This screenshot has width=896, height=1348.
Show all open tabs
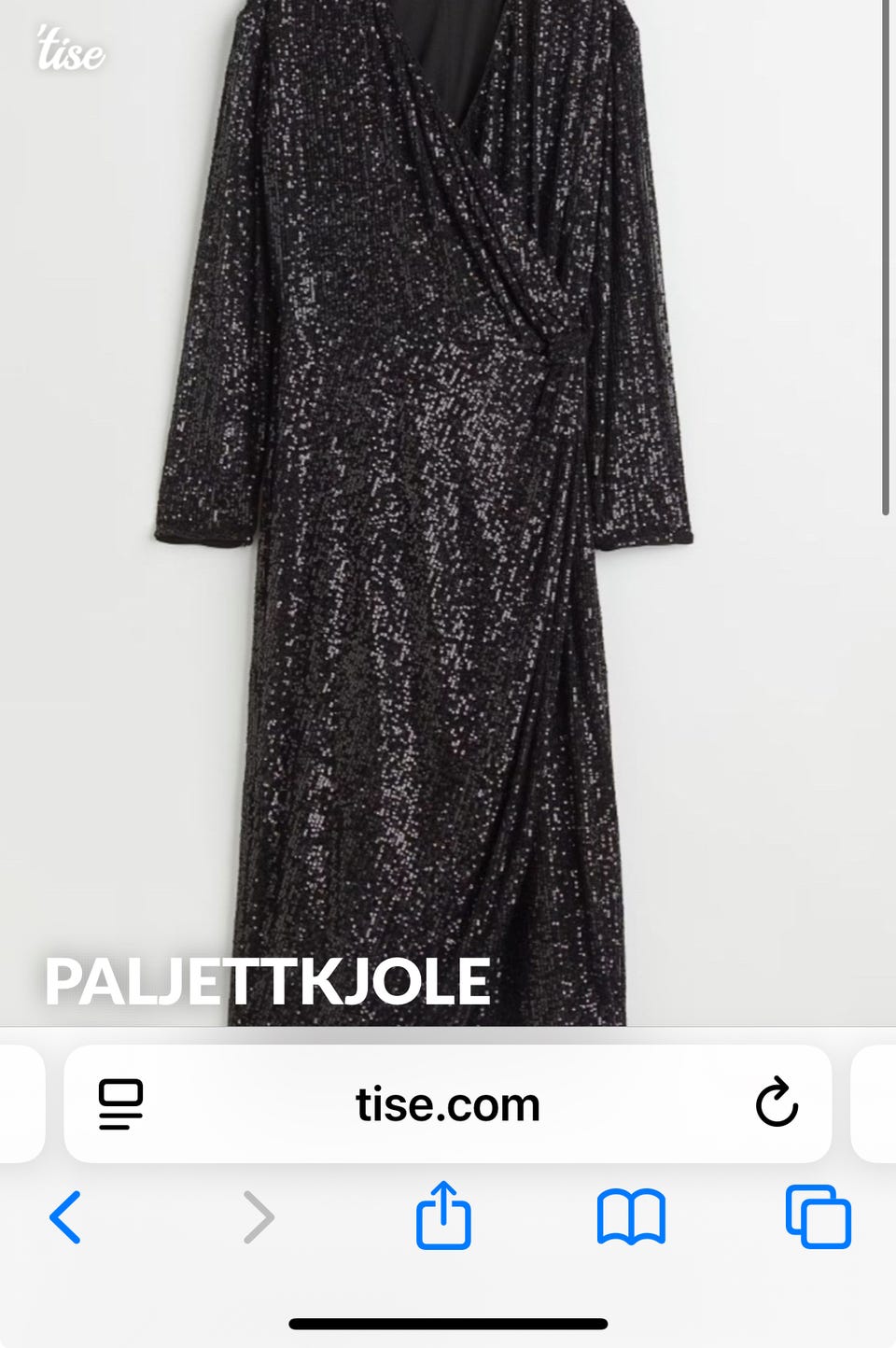[x=819, y=1217]
